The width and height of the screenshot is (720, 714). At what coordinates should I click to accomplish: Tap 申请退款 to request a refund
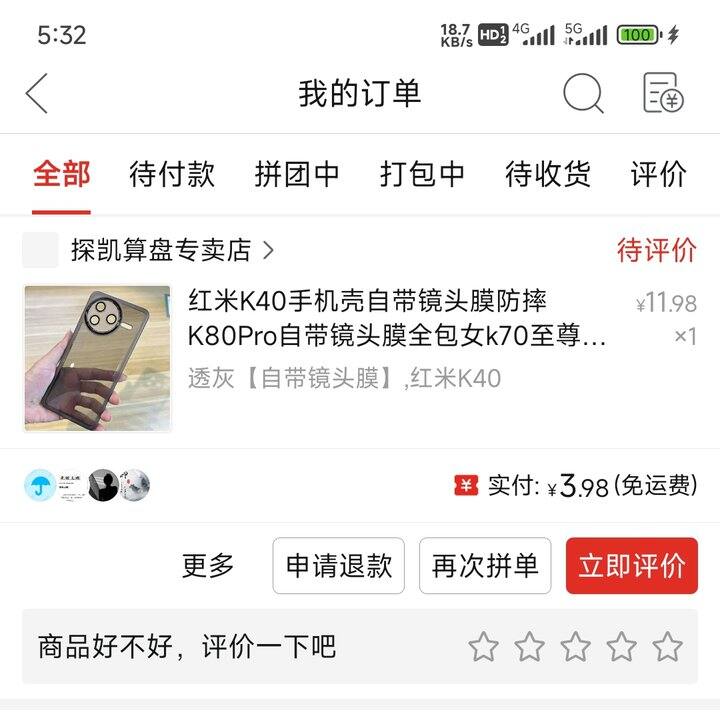[x=339, y=566]
